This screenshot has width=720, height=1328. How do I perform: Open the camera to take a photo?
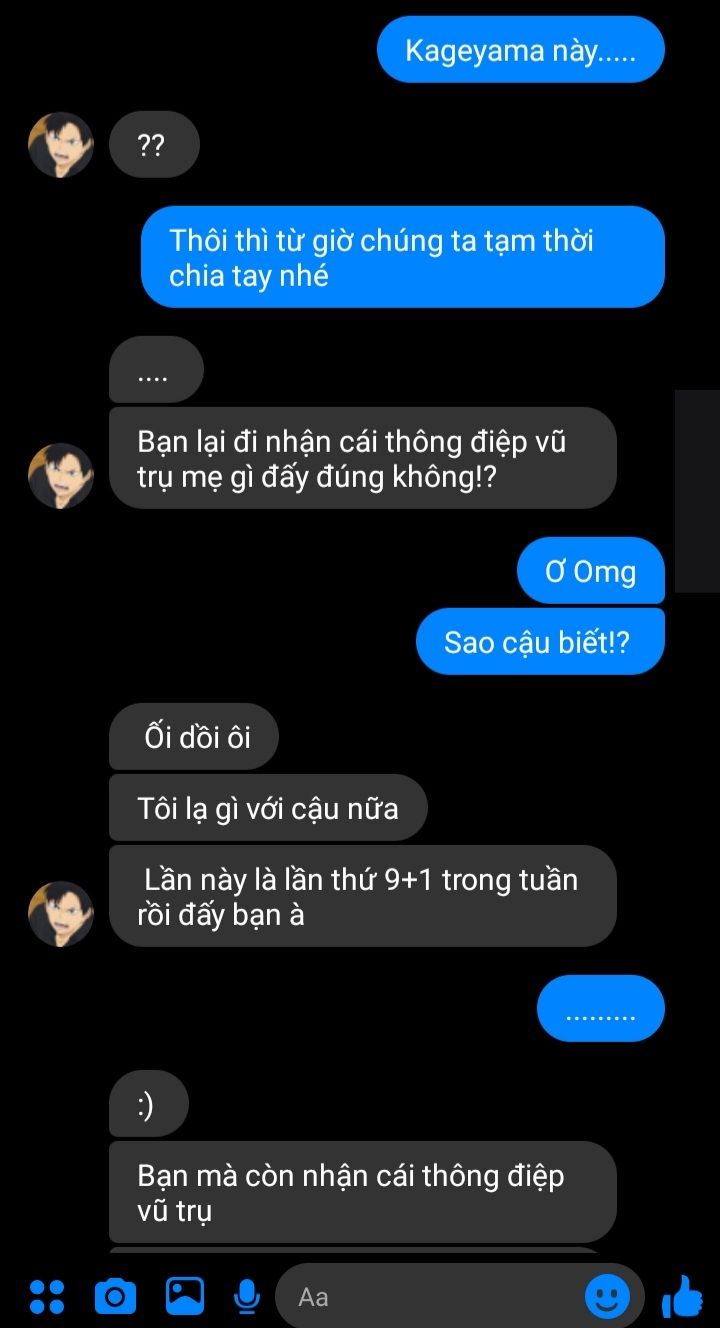(x=115, y=1297)
